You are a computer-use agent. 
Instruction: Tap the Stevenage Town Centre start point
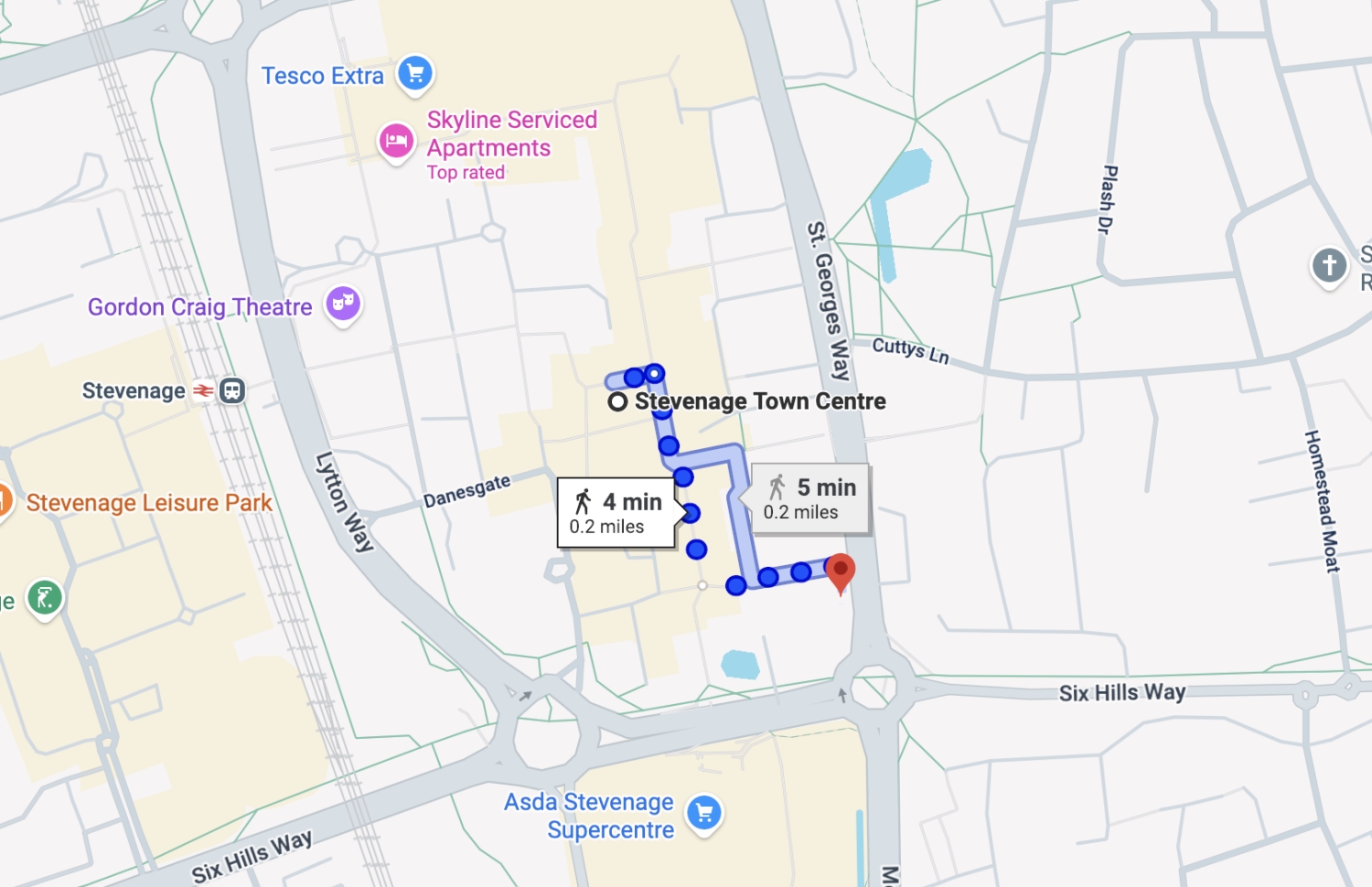click(618, 401)
